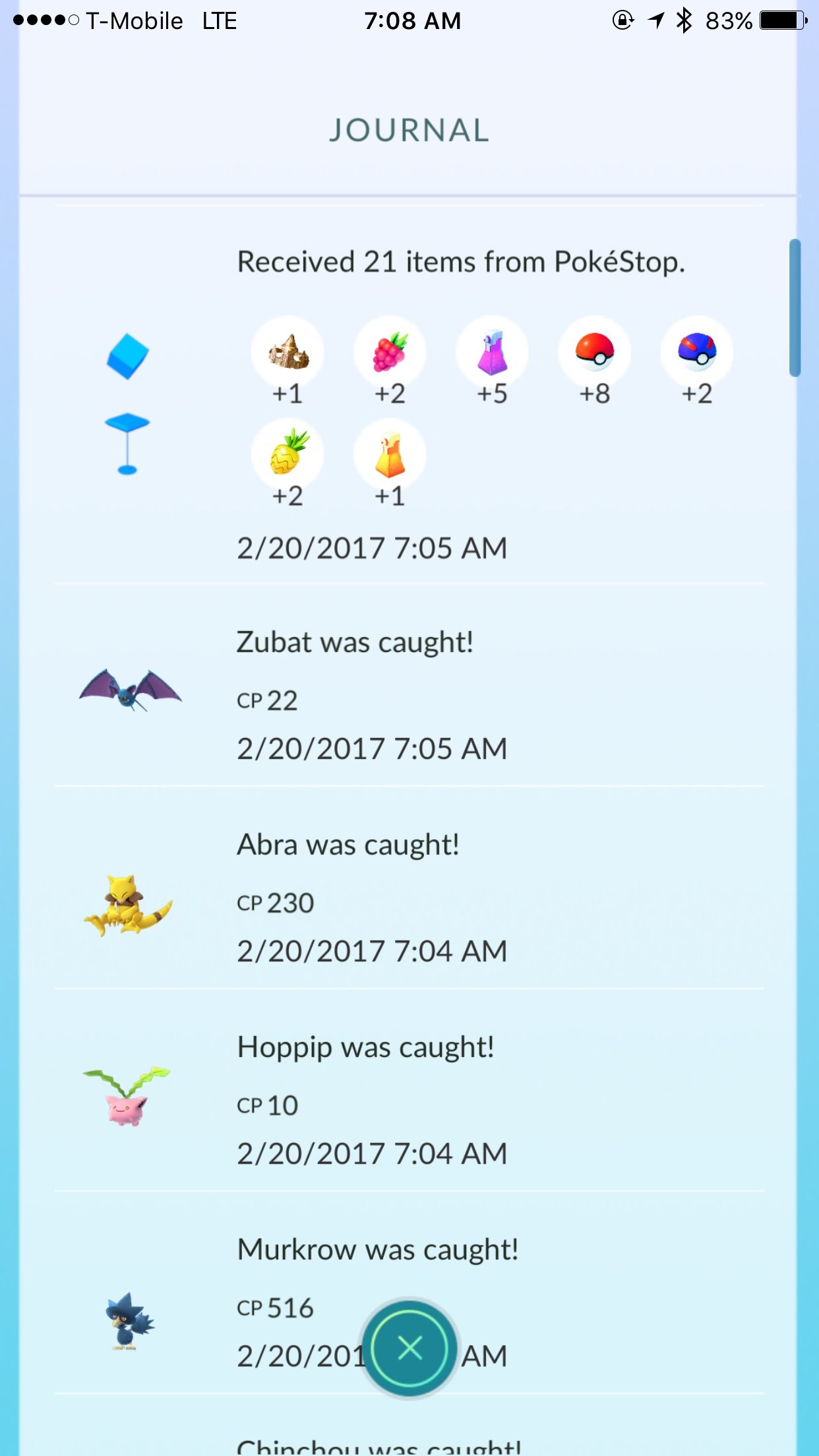
Task: Select the Zubat thumbnail image
Action: (129, 692)
